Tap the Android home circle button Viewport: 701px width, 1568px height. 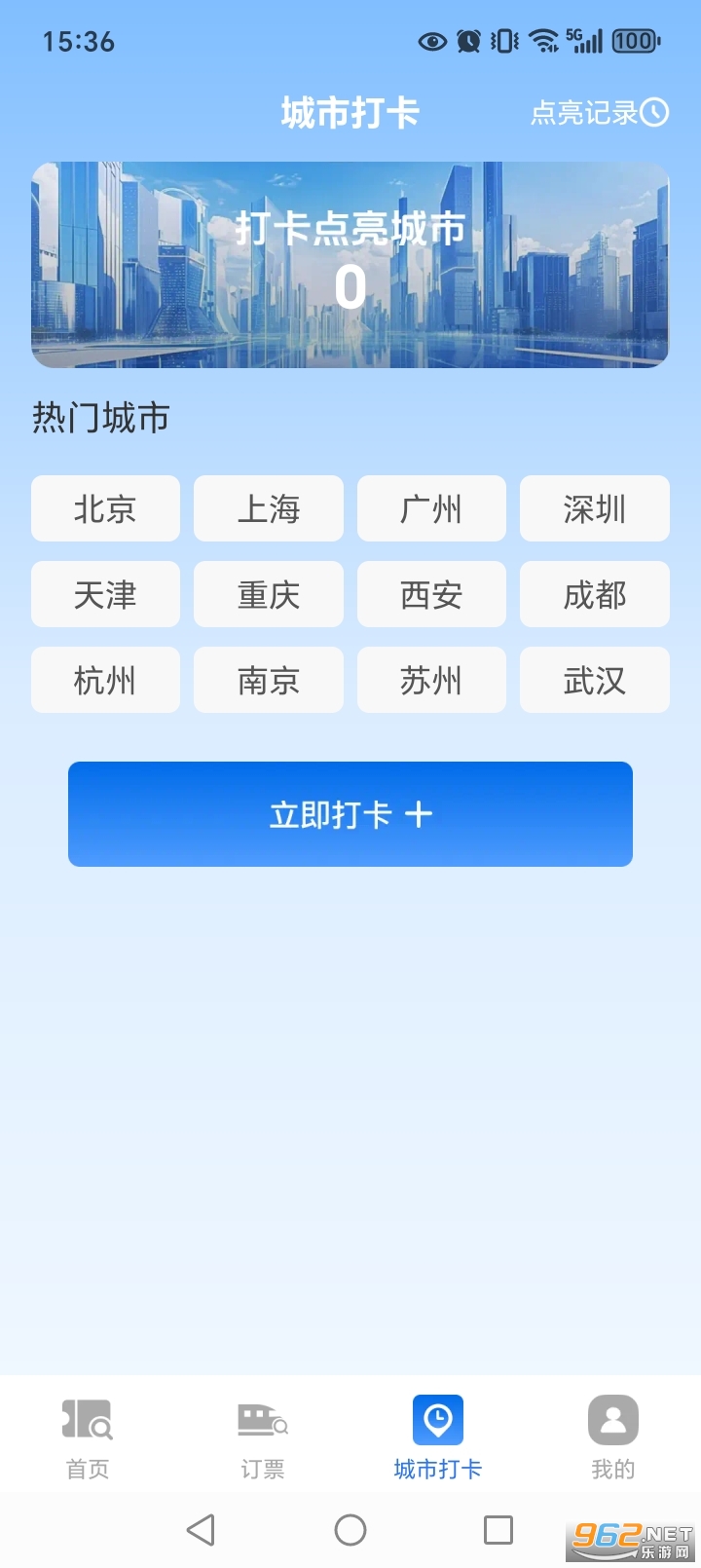pos(350,1531)
